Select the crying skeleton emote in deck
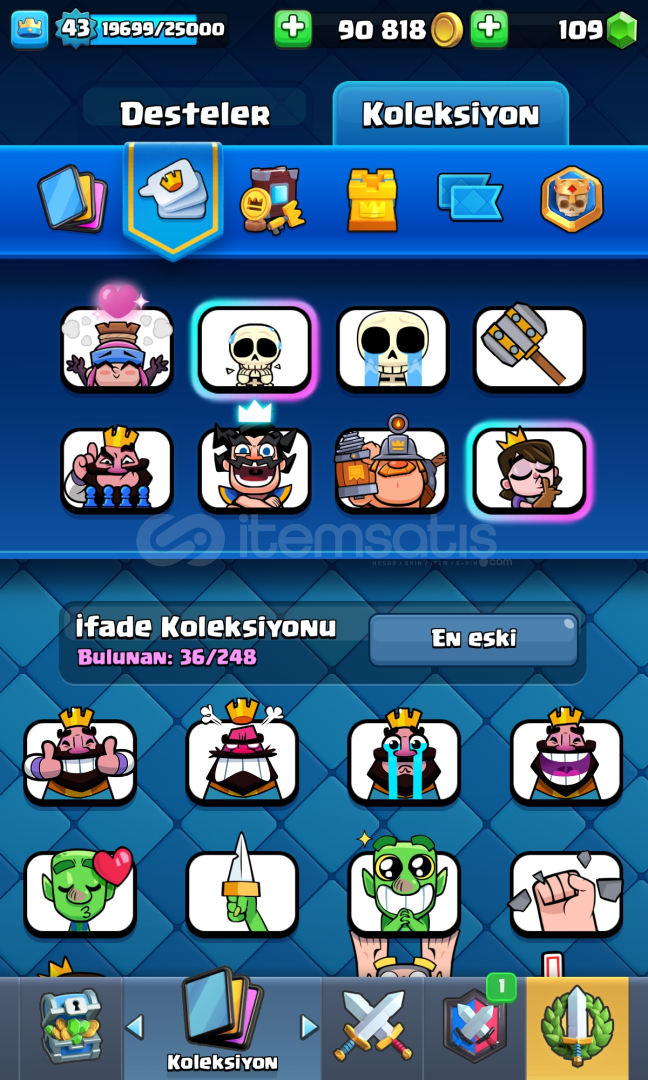648x1080 pixels. [x=393, y=350]
